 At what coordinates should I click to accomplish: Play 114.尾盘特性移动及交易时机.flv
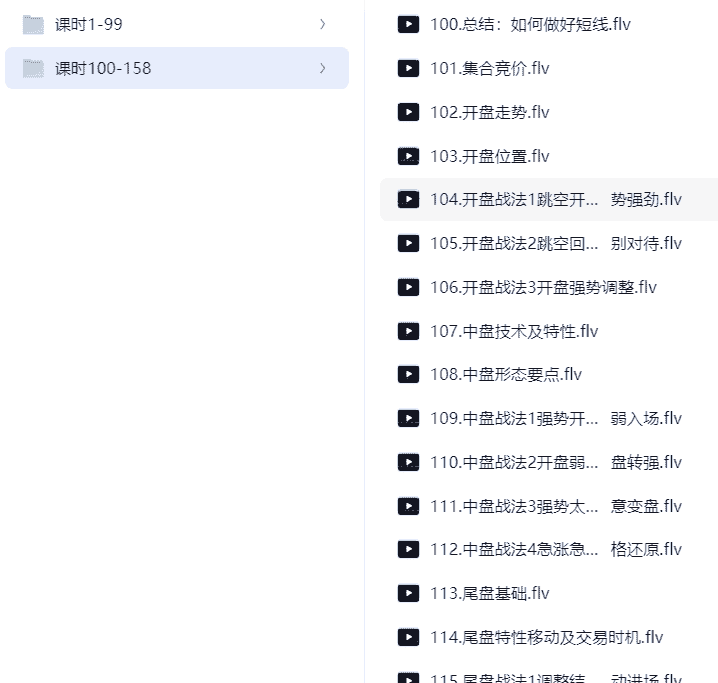[x=546, y=637]
